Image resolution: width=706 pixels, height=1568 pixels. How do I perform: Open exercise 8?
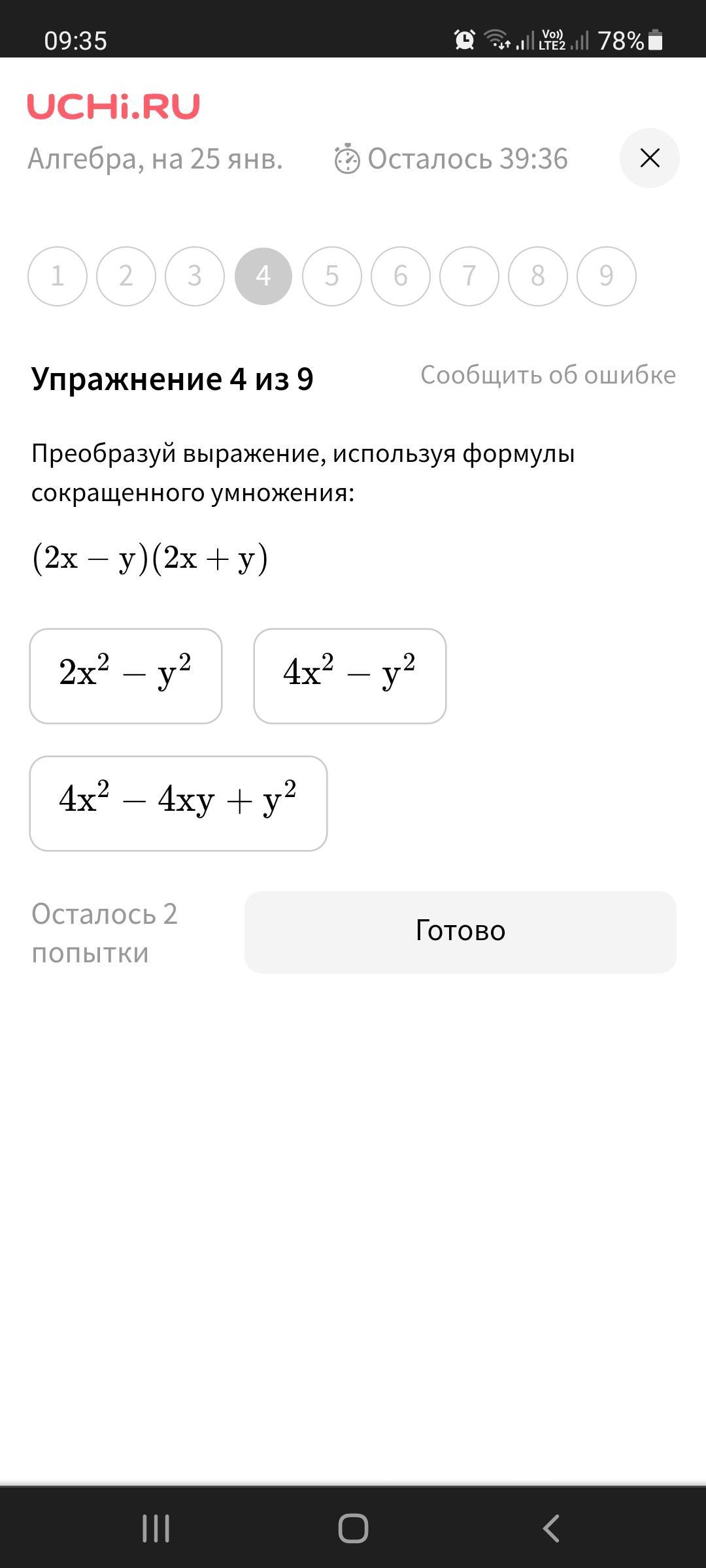point(538,276)
